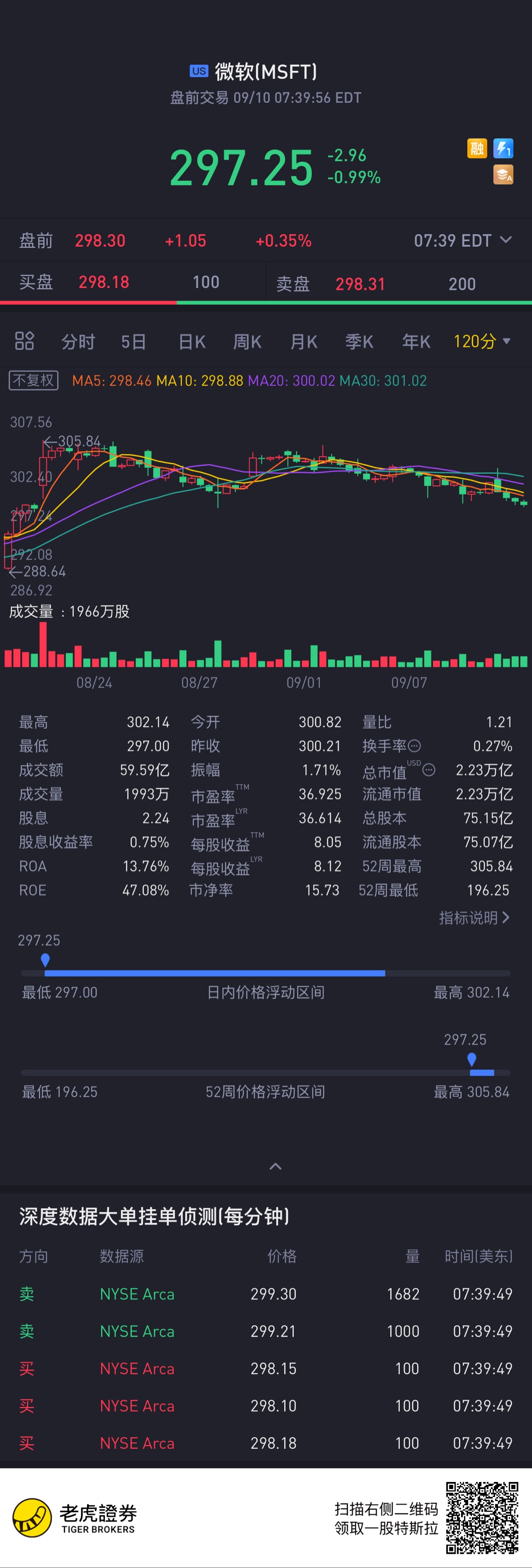Select the 年K chart tab

click(x=416, y=341)
